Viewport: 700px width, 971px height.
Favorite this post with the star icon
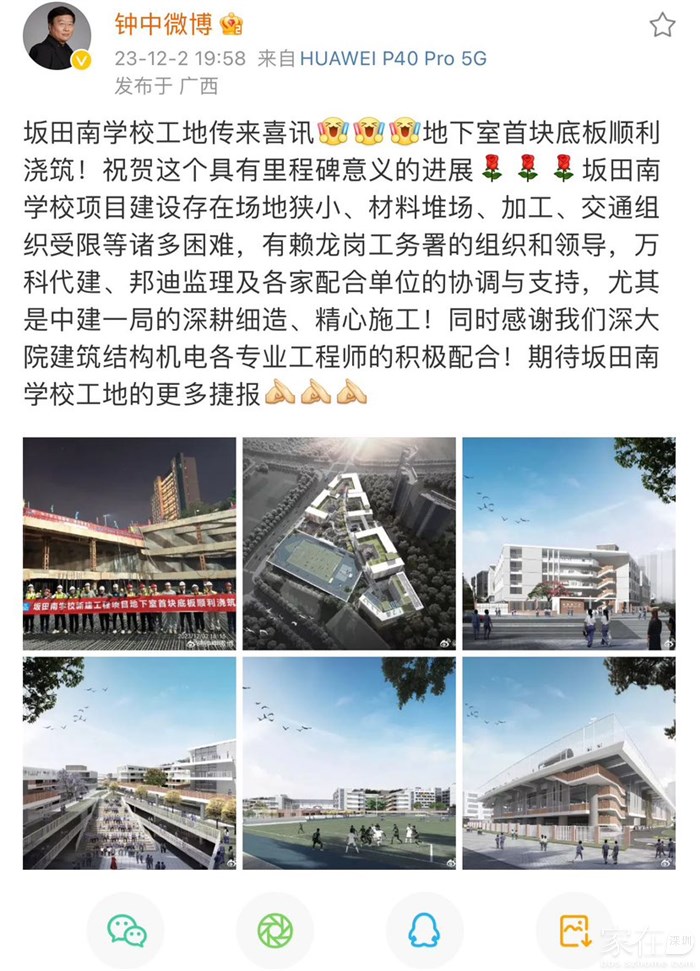tap(662, 26)
